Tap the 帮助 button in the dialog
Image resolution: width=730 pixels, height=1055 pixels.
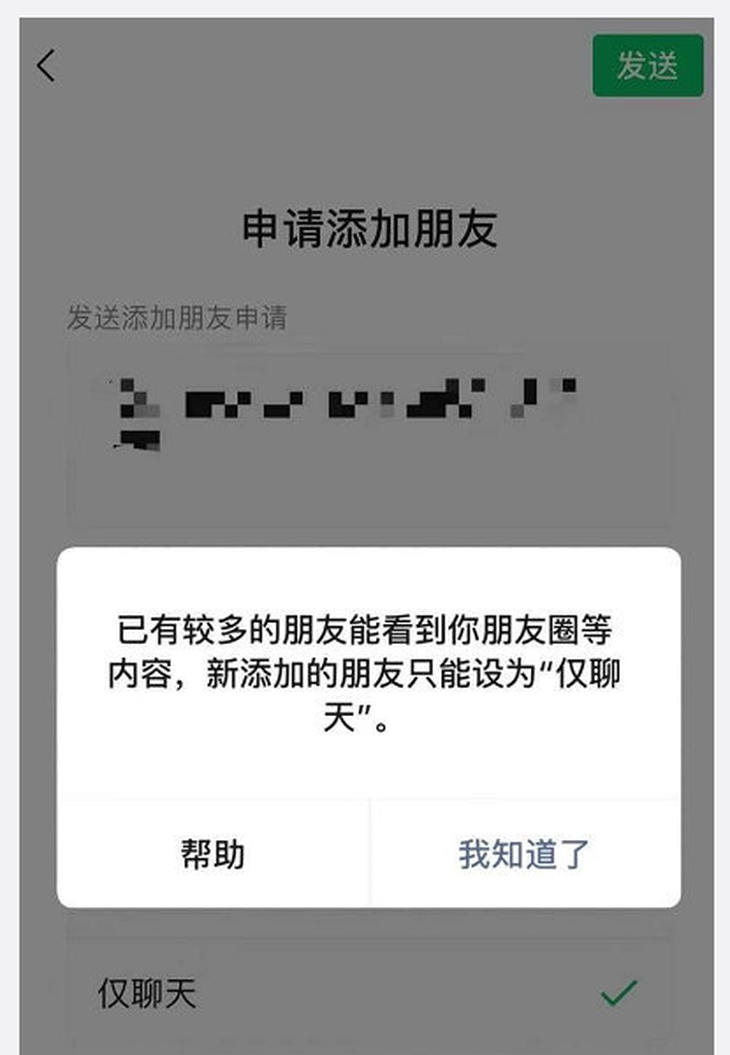click(213, 853)
